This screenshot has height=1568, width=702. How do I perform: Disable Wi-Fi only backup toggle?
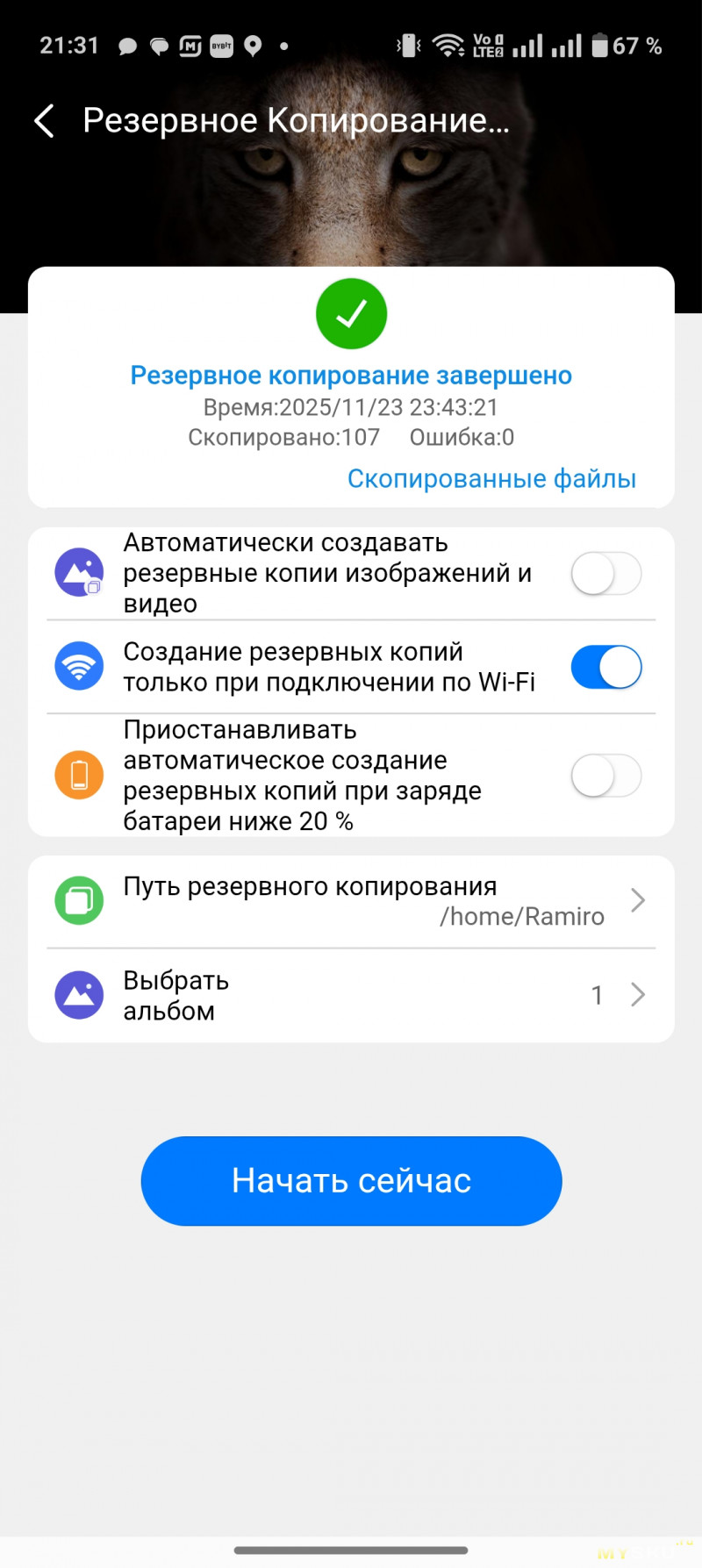(x=605, y=668)
